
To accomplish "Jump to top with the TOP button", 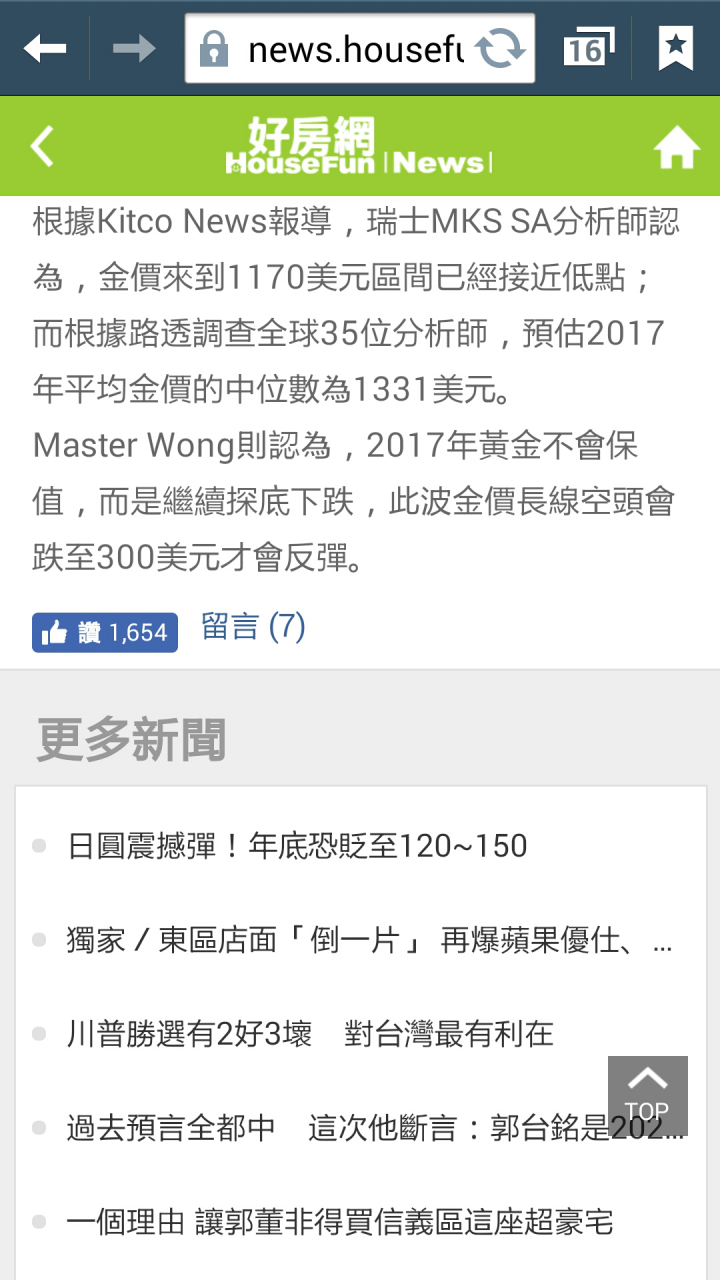I will click(647, 1094).
